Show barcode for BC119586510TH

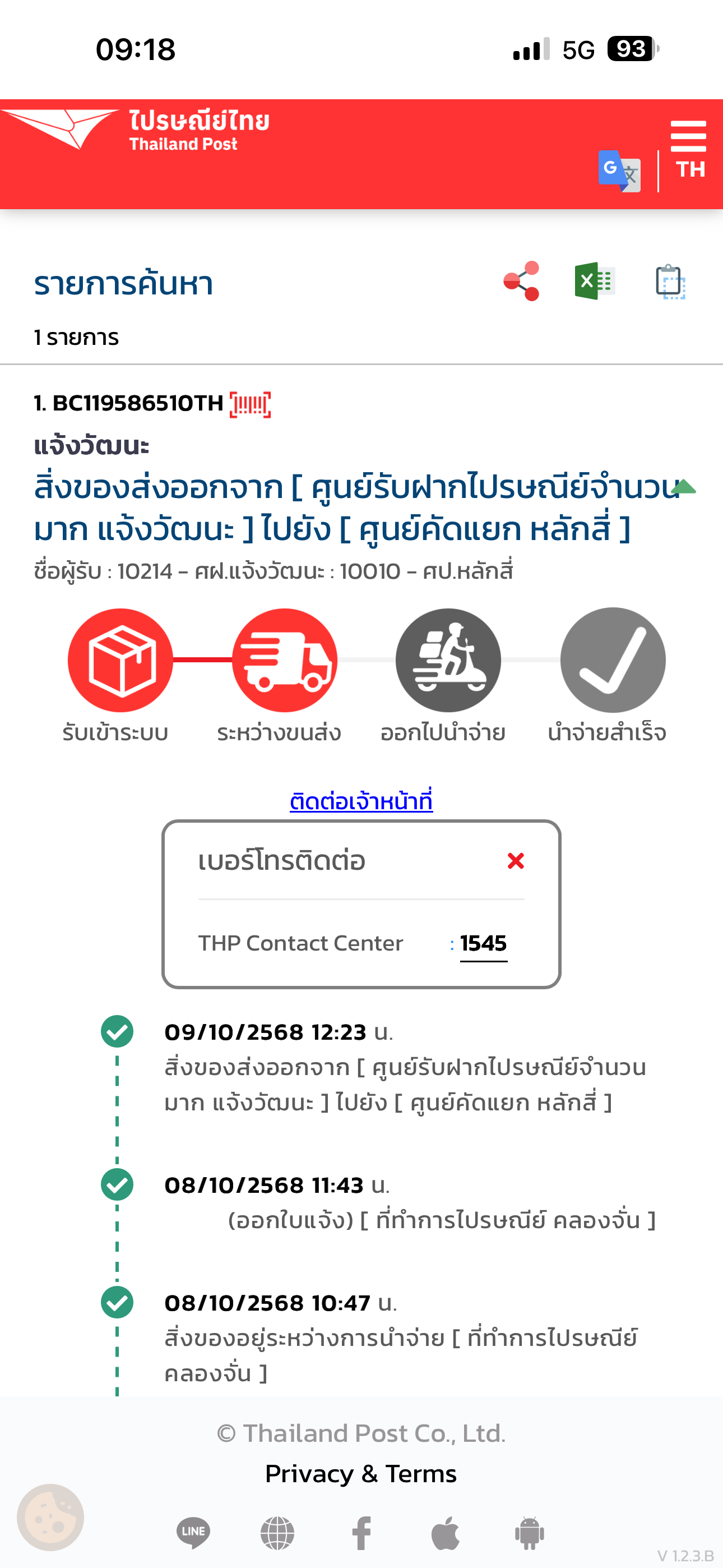tap(250, 405)
